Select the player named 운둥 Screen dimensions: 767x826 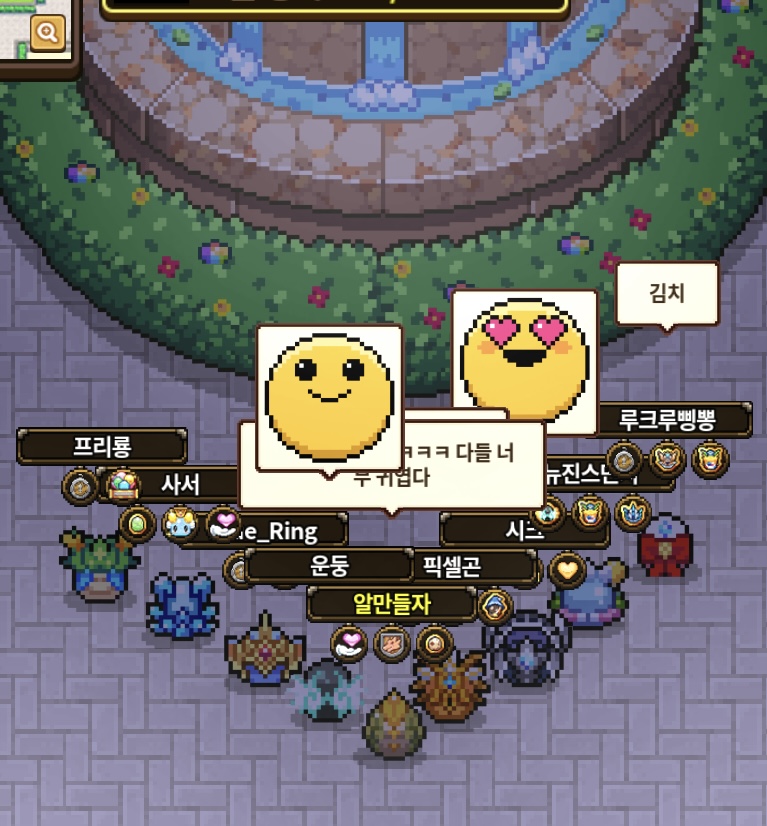point(329,567)
